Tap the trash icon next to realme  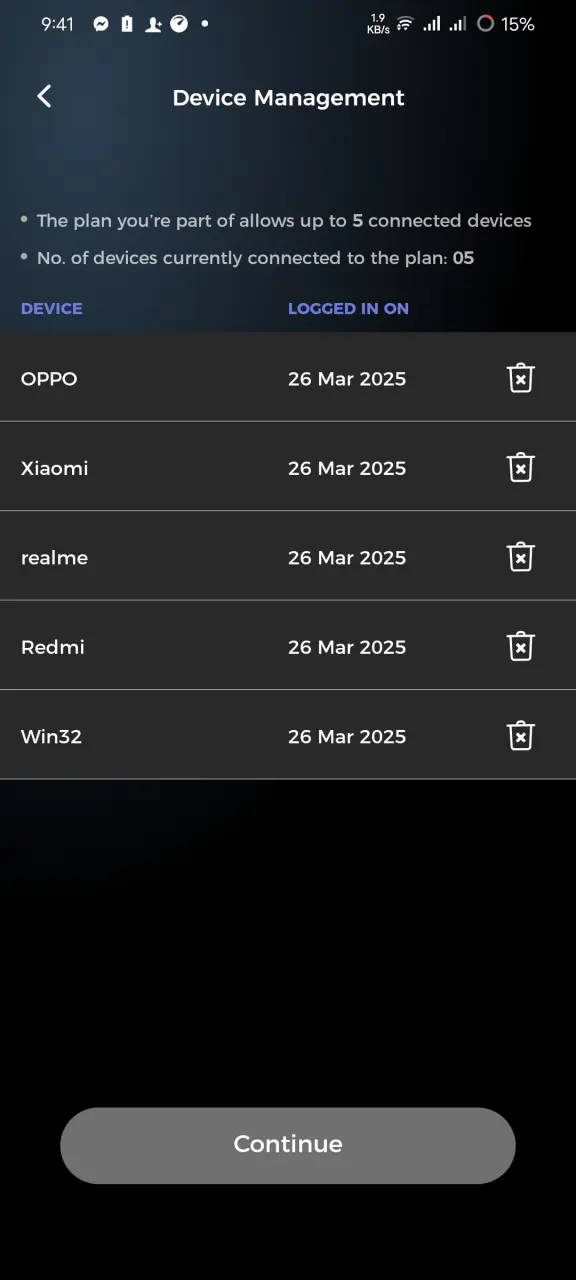point(520,557)
